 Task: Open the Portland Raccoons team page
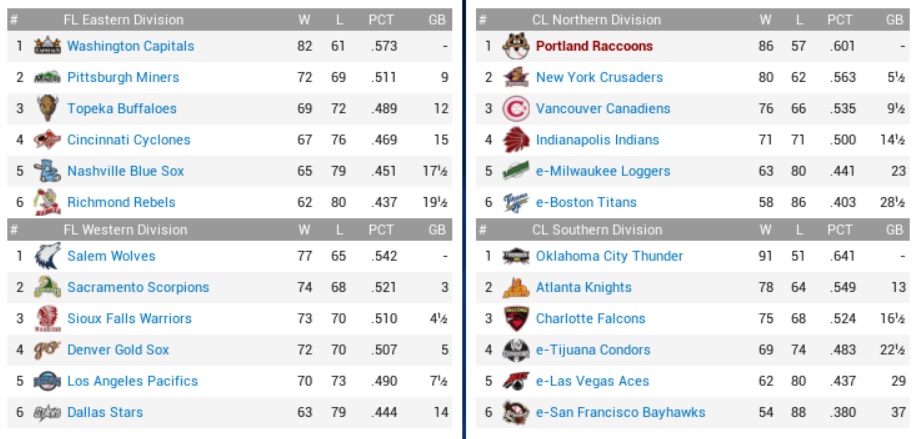[594, 46]
